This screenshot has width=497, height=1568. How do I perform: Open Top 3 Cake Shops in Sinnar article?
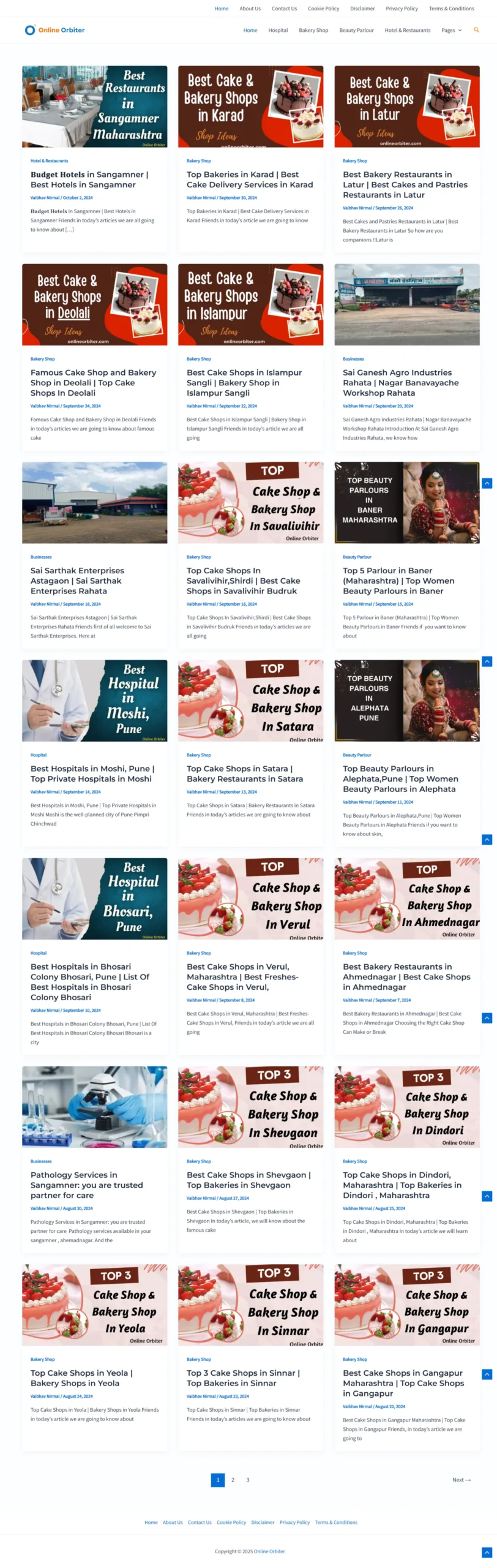point(243,1378)
